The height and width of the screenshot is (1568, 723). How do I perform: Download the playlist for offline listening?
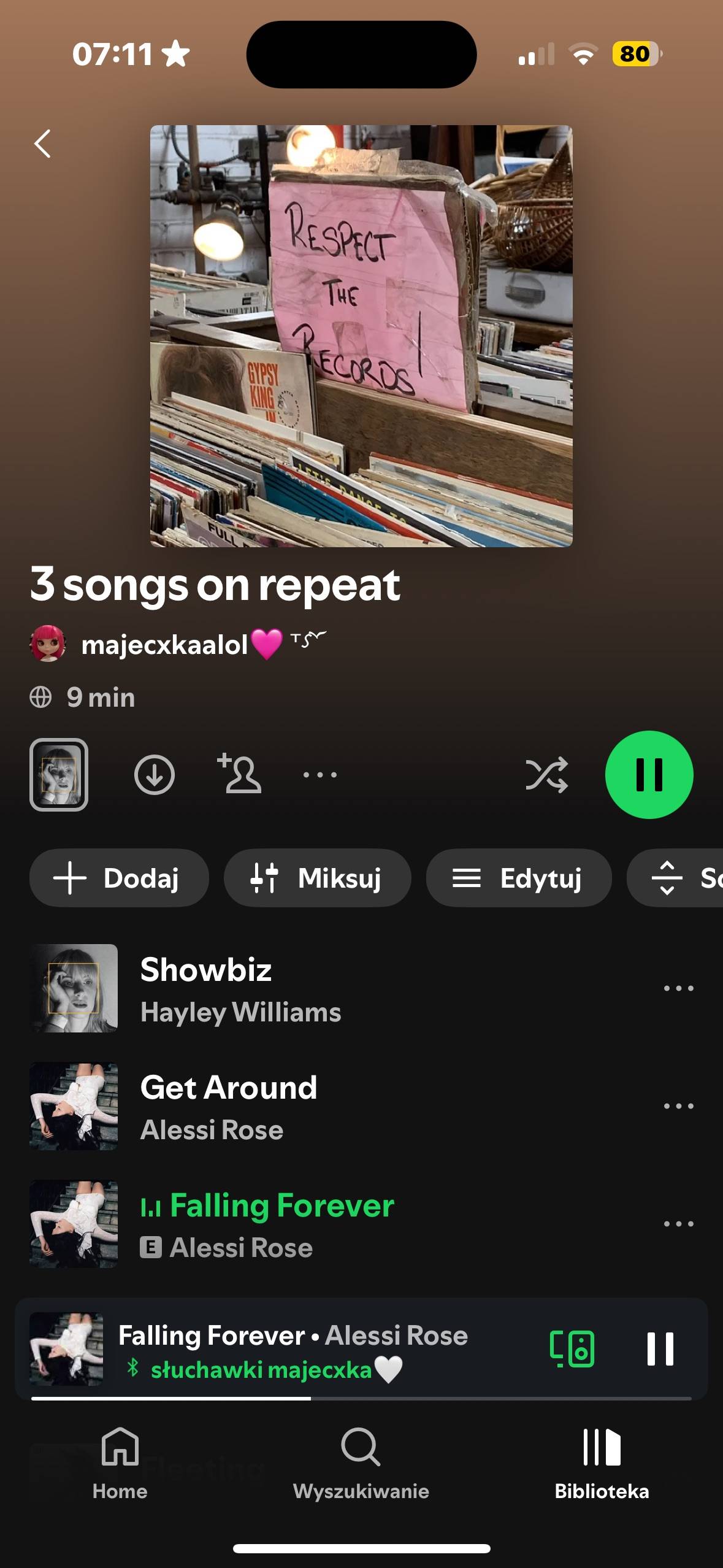pyautogui.click(x=154, y=775)
